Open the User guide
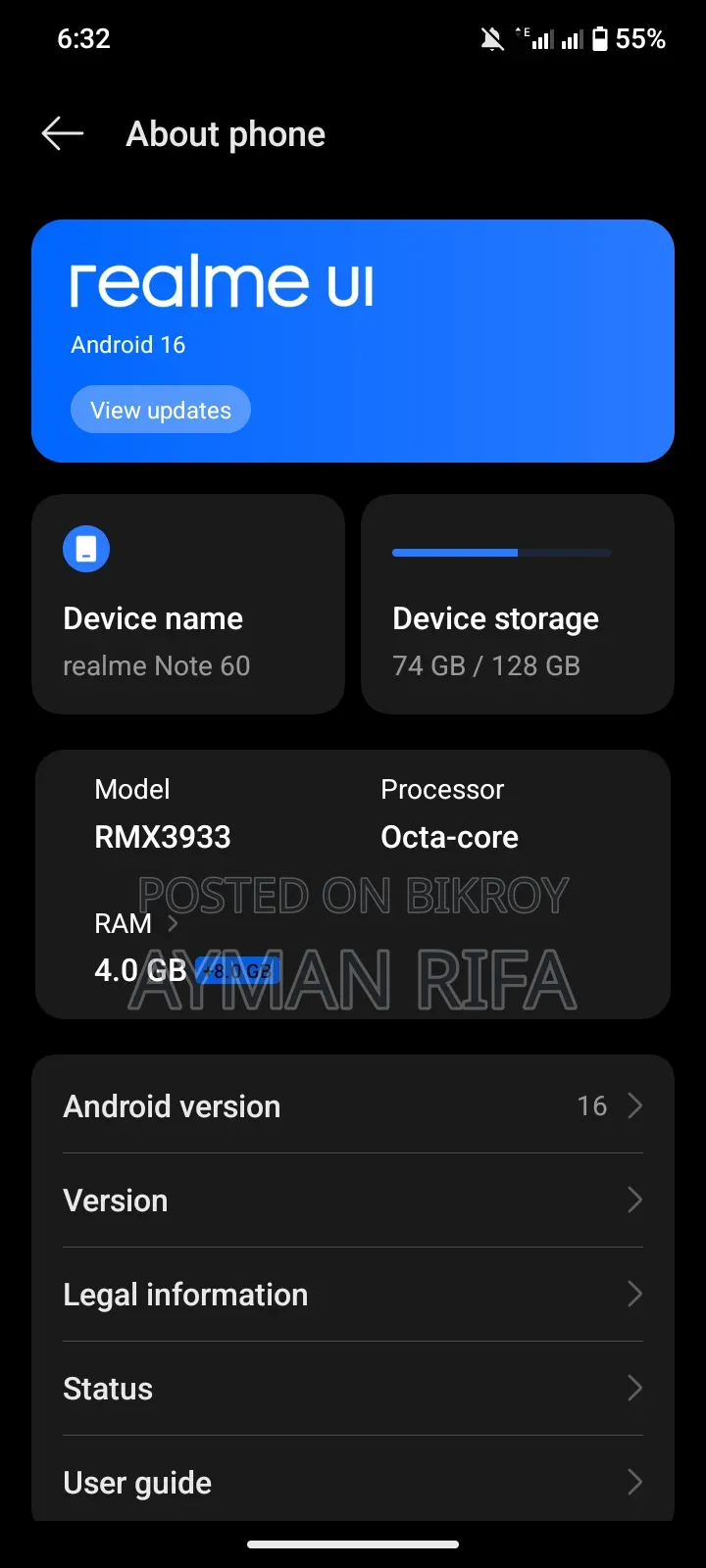Viewport: 706px width, 1568px height. (x=353, y=1480)
